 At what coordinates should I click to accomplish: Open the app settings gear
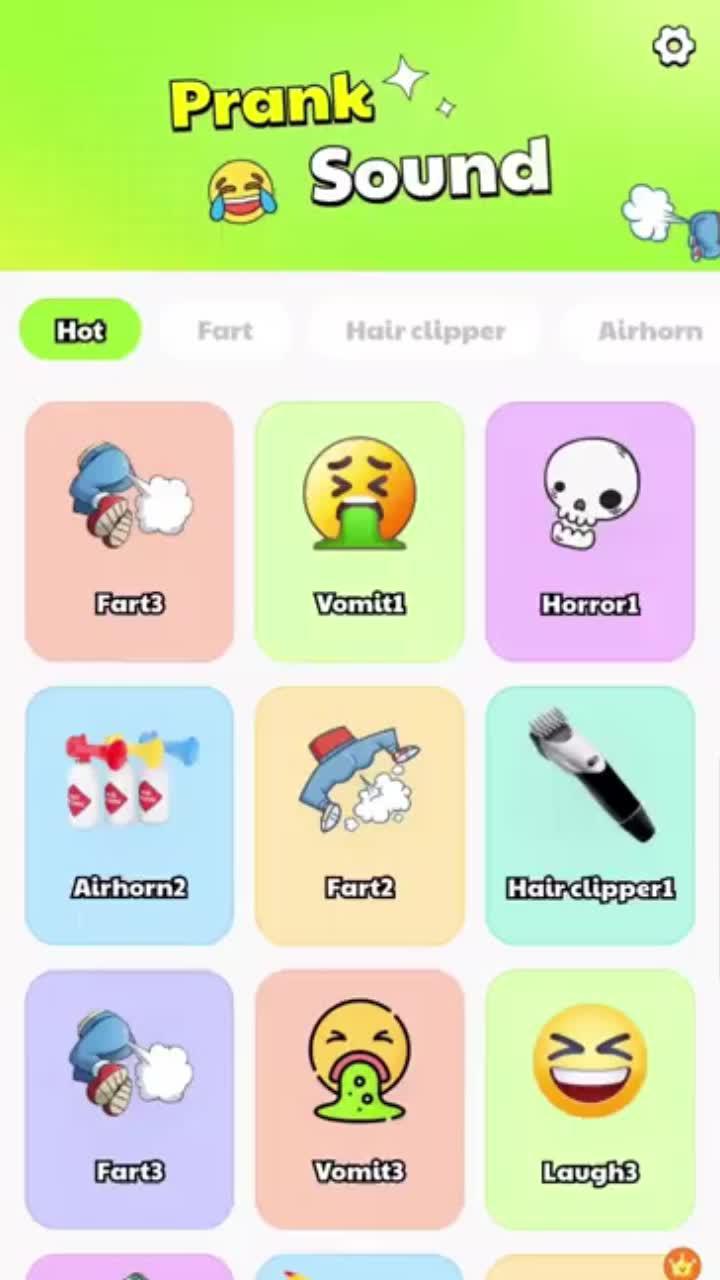[674, 45]
